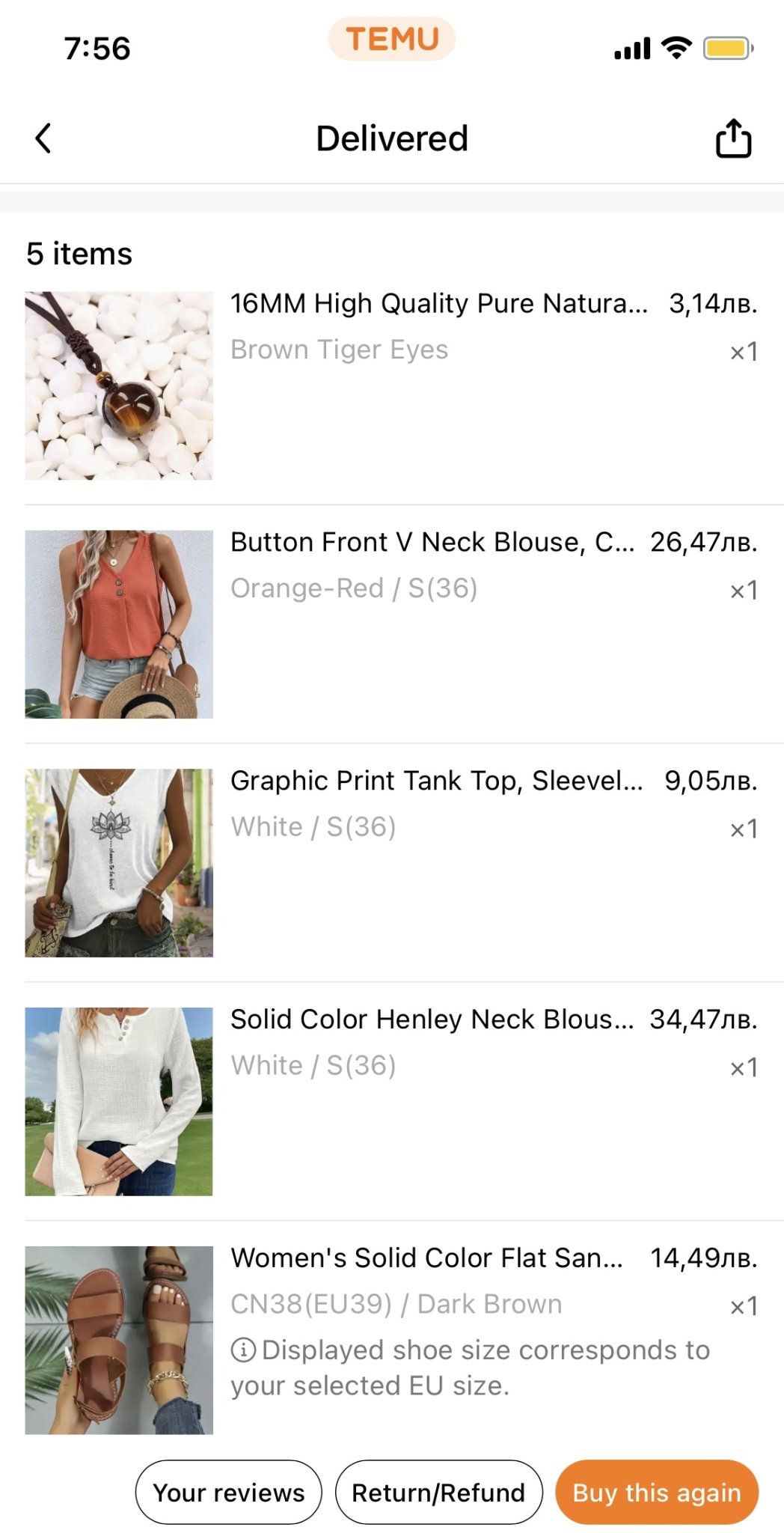Open the Brown Tiger Eyes necklace item
Viewport: 784px width, 1533px height.
coord(119,385)
